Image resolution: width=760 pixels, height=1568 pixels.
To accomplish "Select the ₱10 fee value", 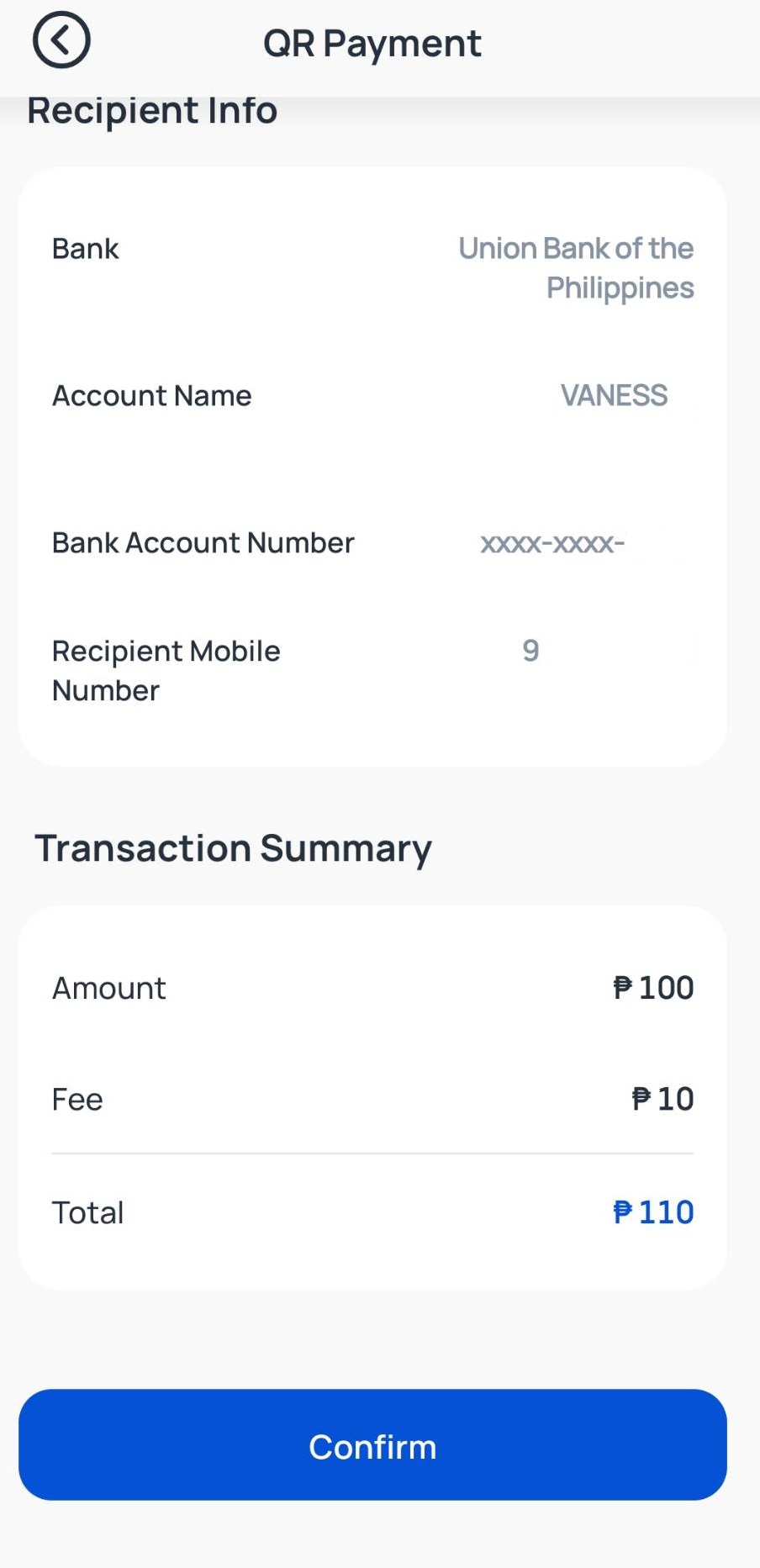I will click(663, 1098).
